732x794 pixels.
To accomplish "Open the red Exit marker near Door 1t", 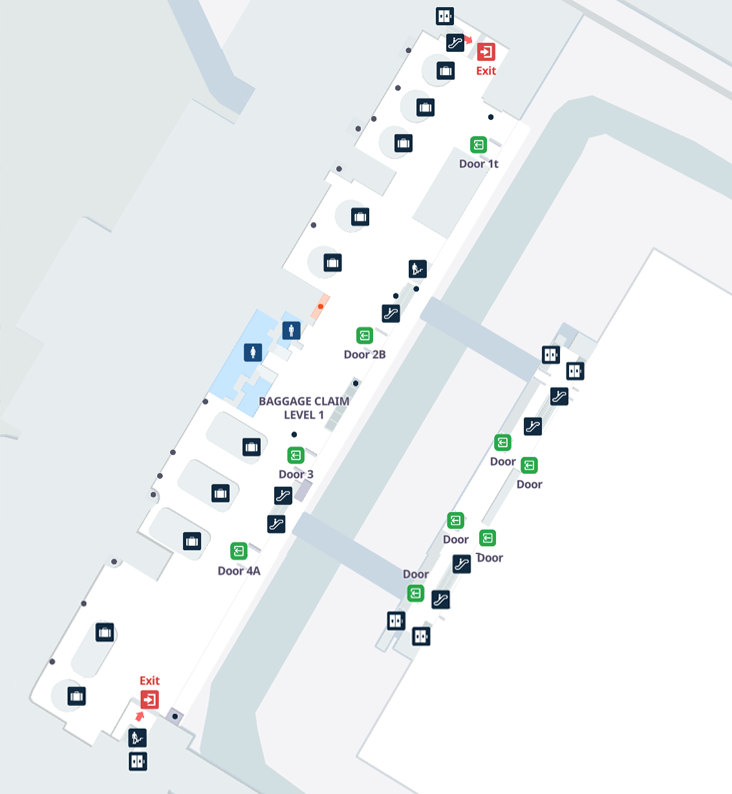I will (x=486, y=52).
